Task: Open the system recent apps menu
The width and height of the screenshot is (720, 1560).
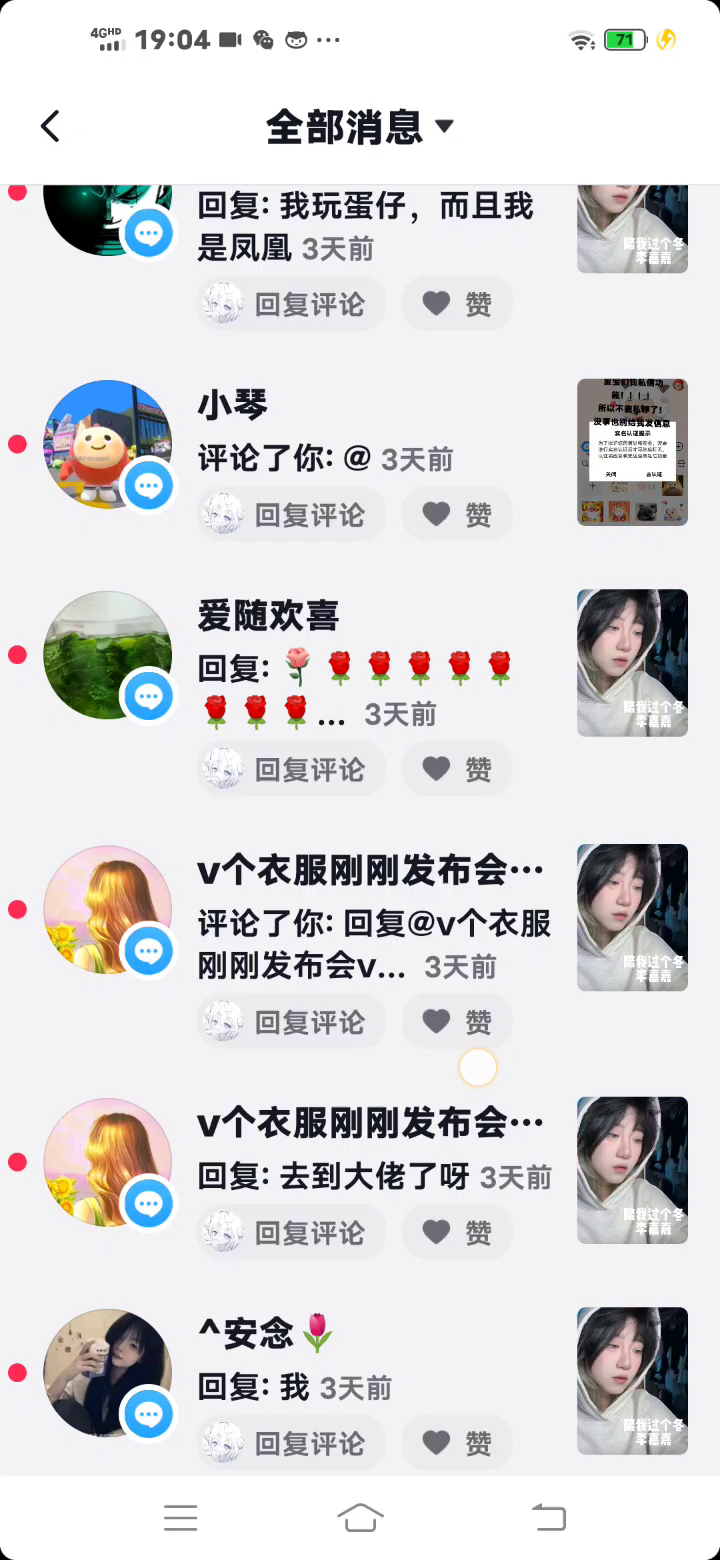Action: tap(180, 1518)
